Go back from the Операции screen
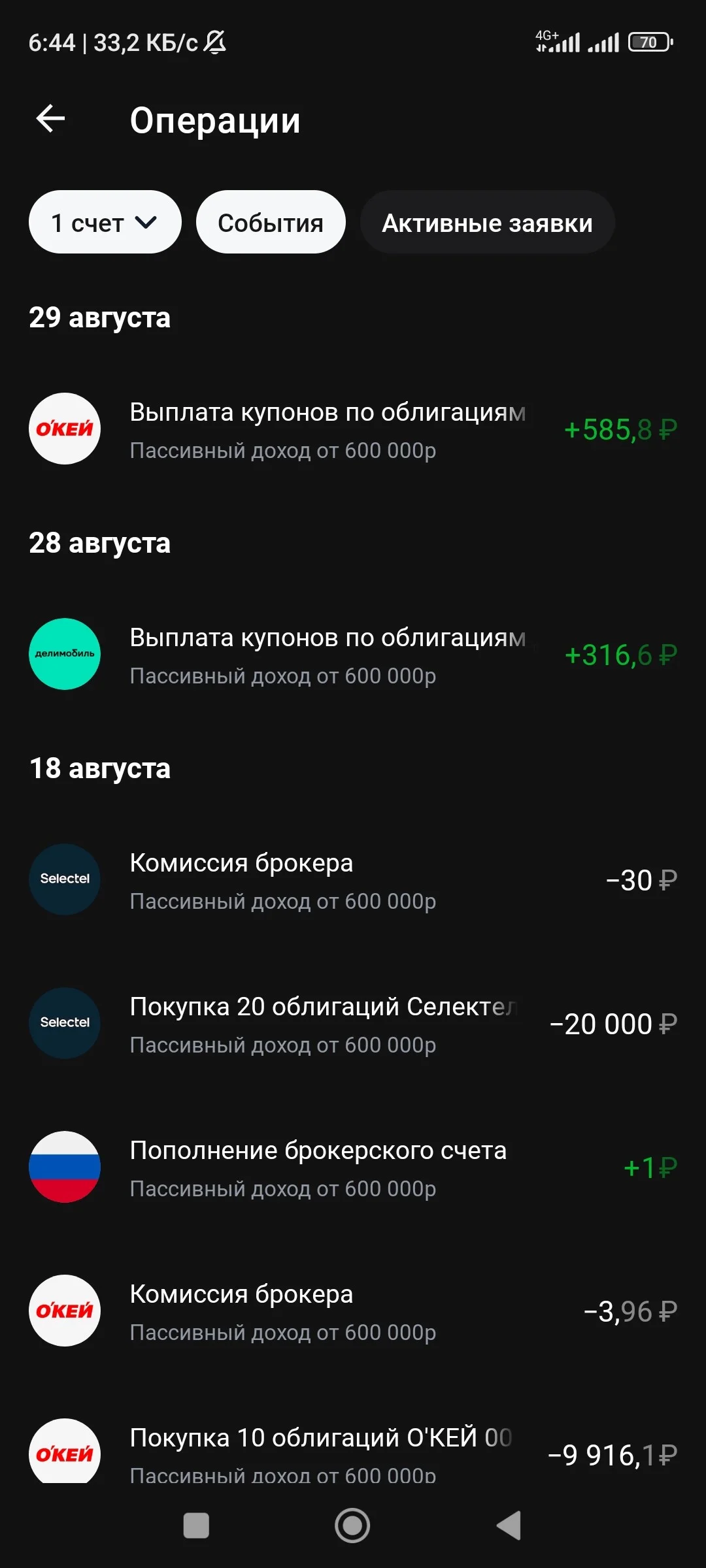Viewport: 706px width, 1568px height. pyautogui.click(x=50, y=119)
